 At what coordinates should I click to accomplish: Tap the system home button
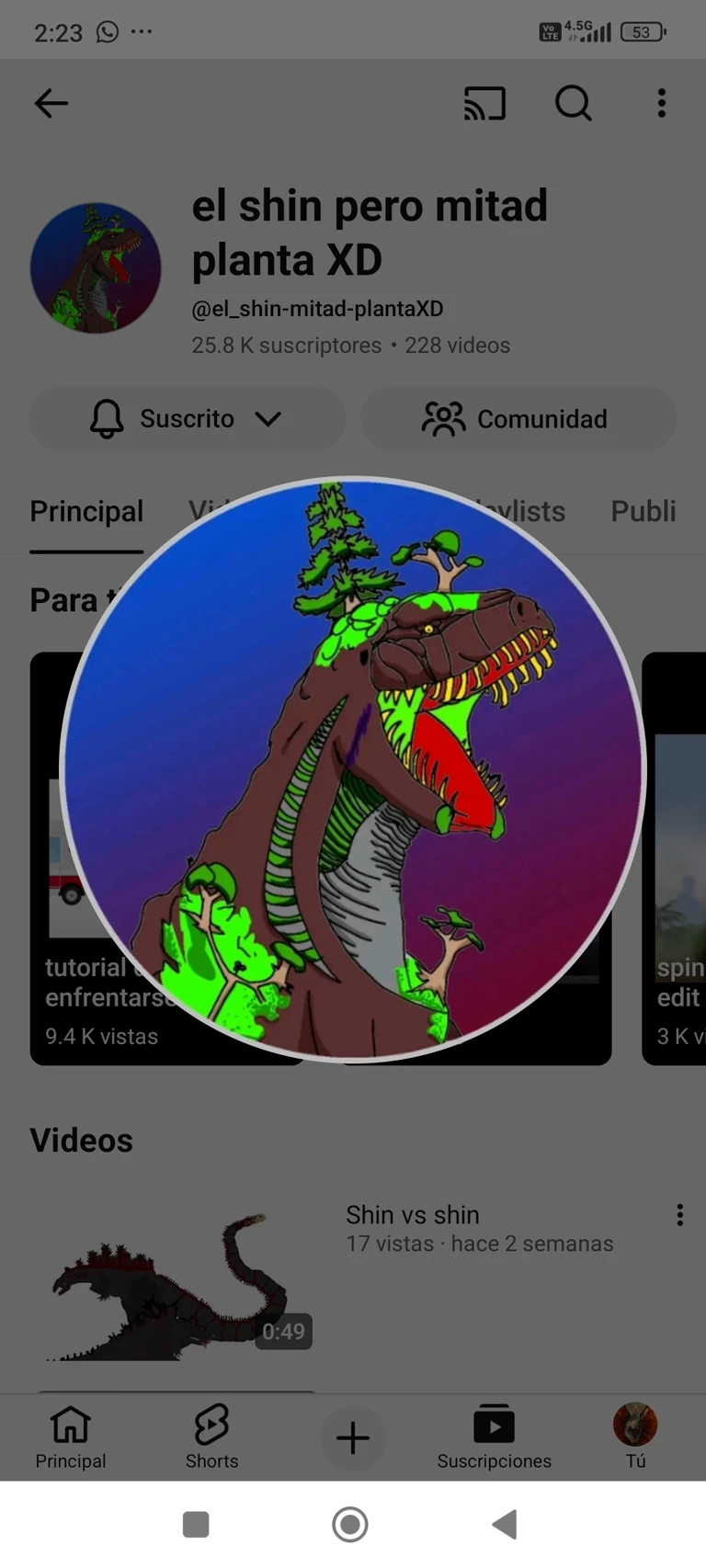pyautogui.click(x=350, y=1524)
